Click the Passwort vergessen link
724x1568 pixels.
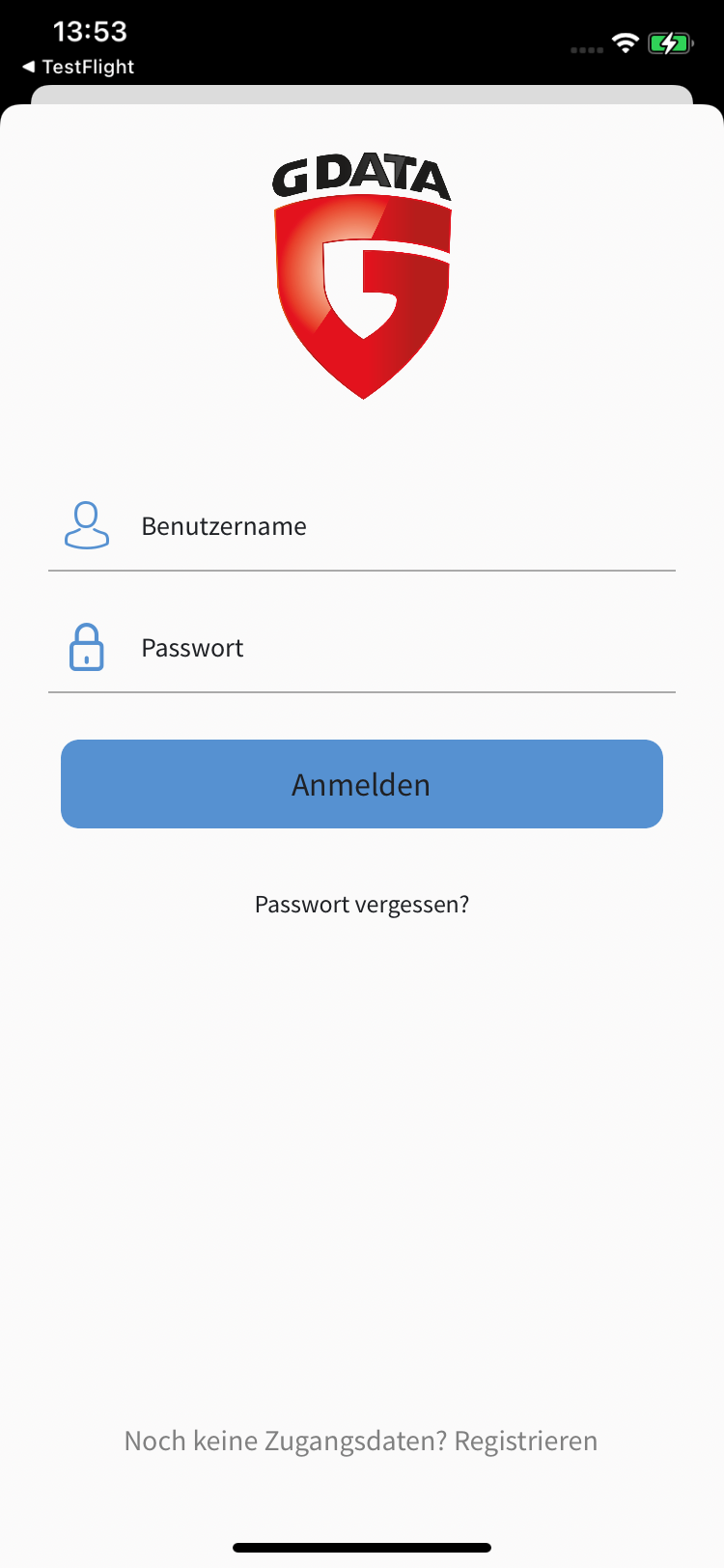(362, 904)
